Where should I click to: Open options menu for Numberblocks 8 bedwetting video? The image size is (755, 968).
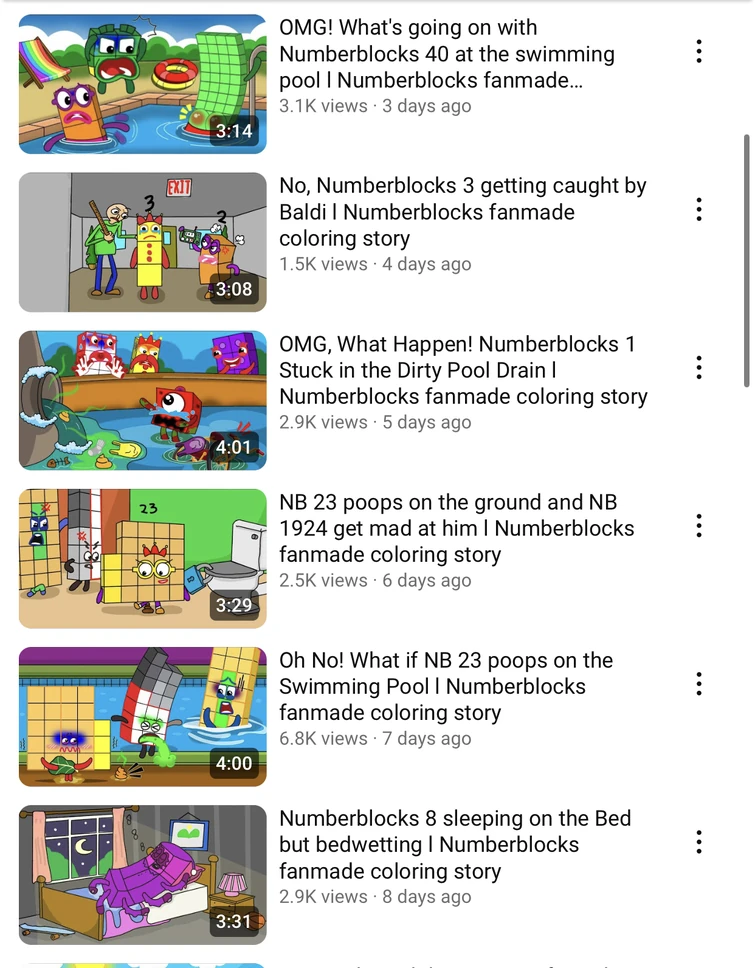click(698, 842)
